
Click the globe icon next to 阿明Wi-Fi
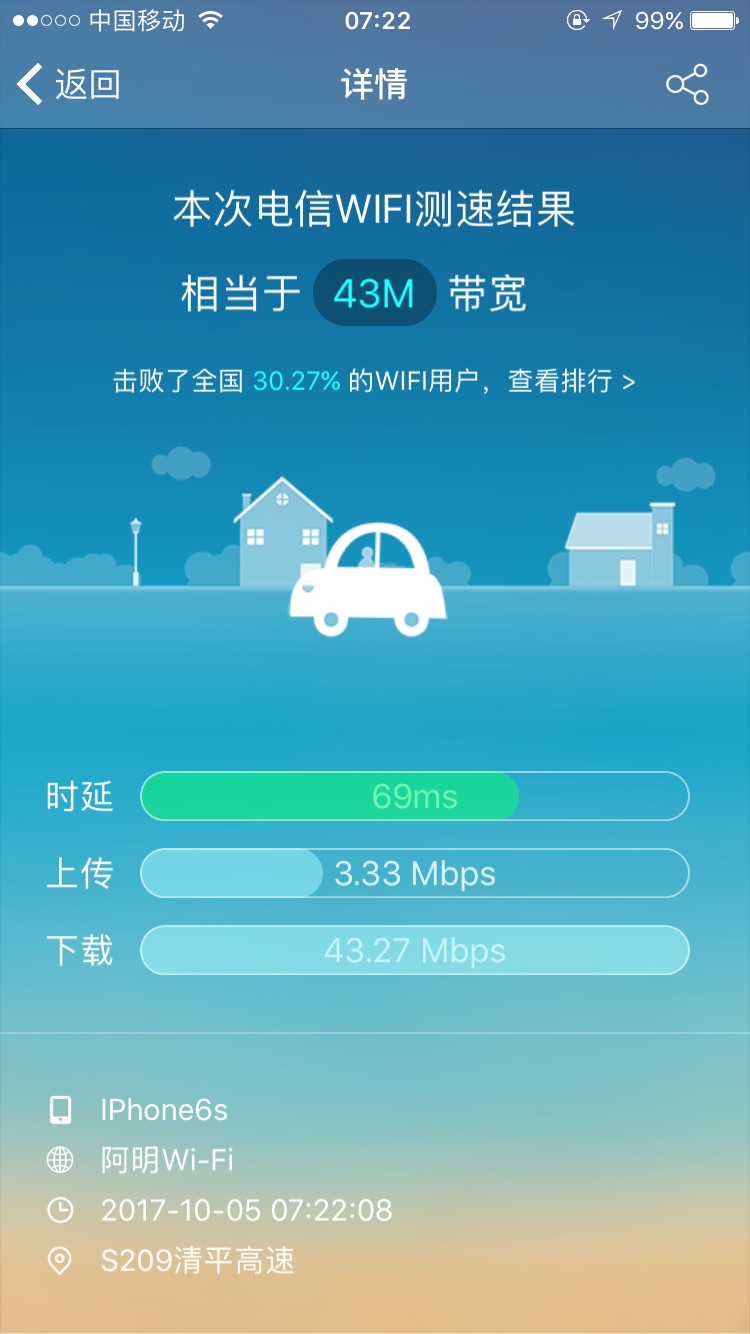coord(62,1160)
